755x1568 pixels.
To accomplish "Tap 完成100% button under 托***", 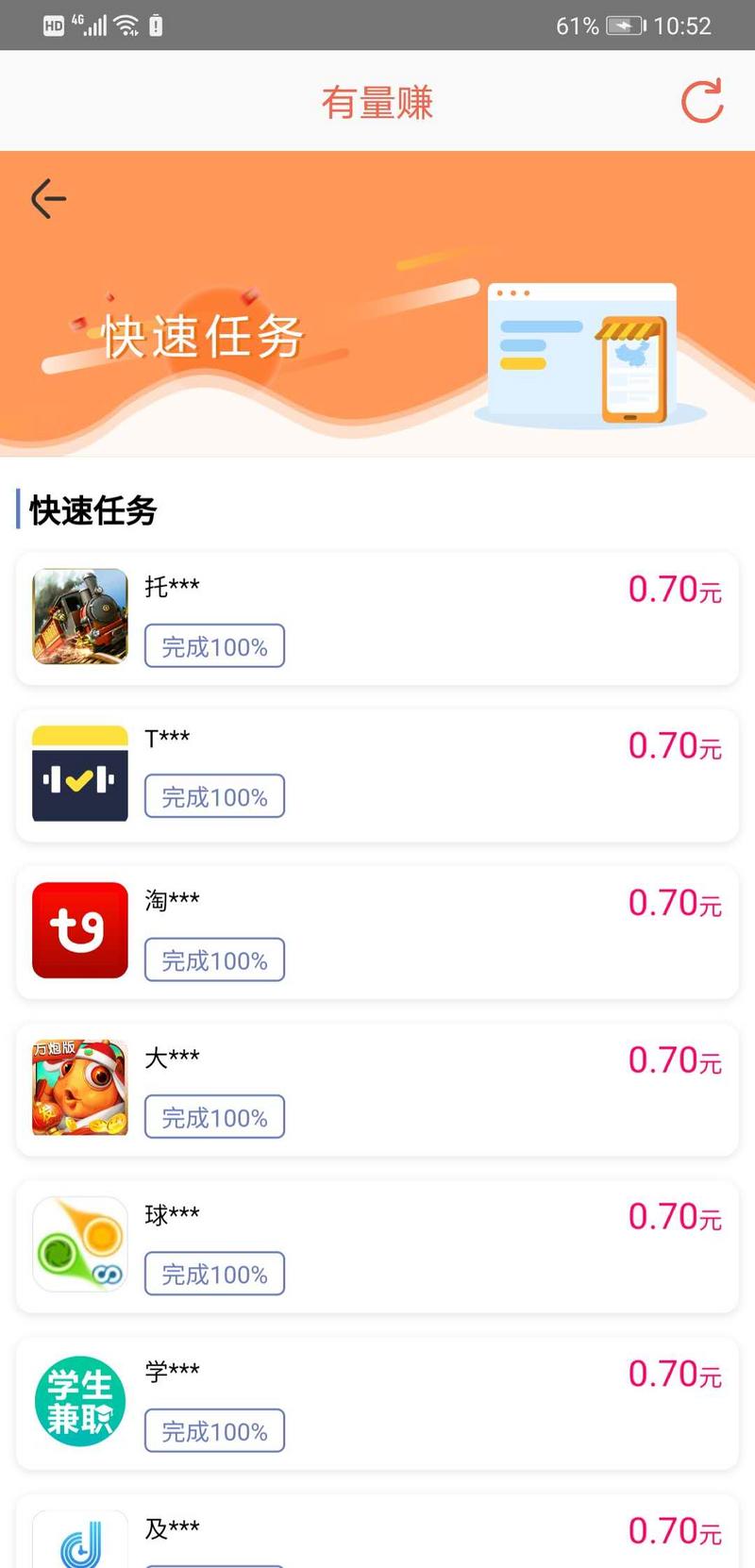I will pos(214,646).
